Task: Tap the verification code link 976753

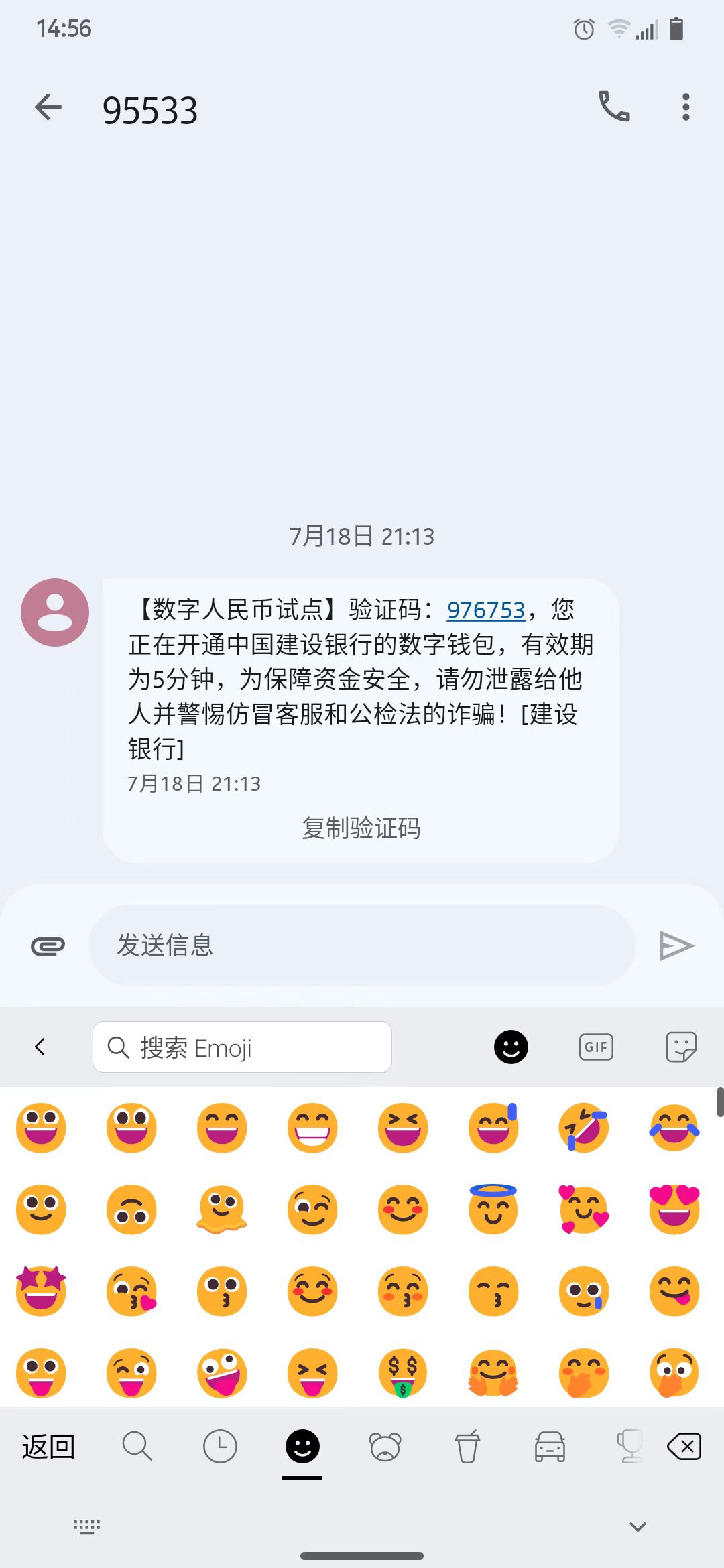Action: pos(486,610)
